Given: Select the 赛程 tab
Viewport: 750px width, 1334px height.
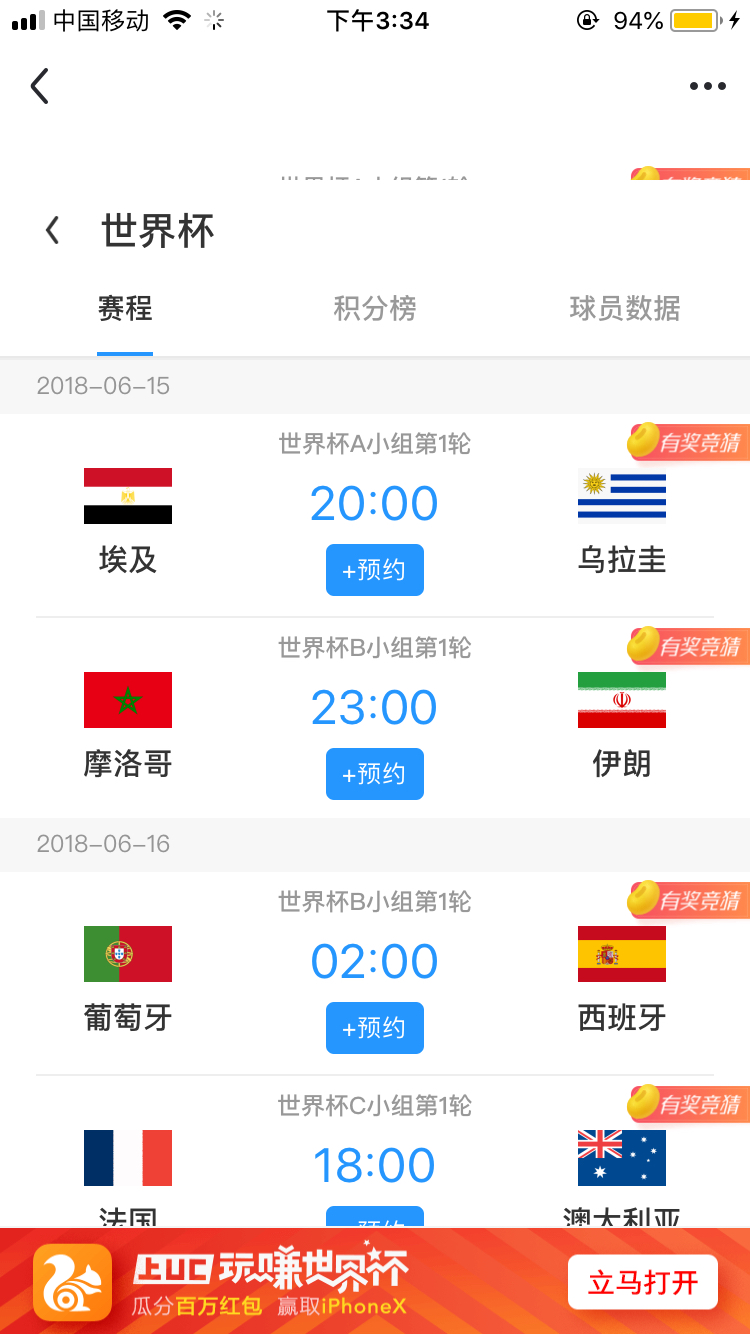Looking at the screenshot, I should click(x=125, y=309).
